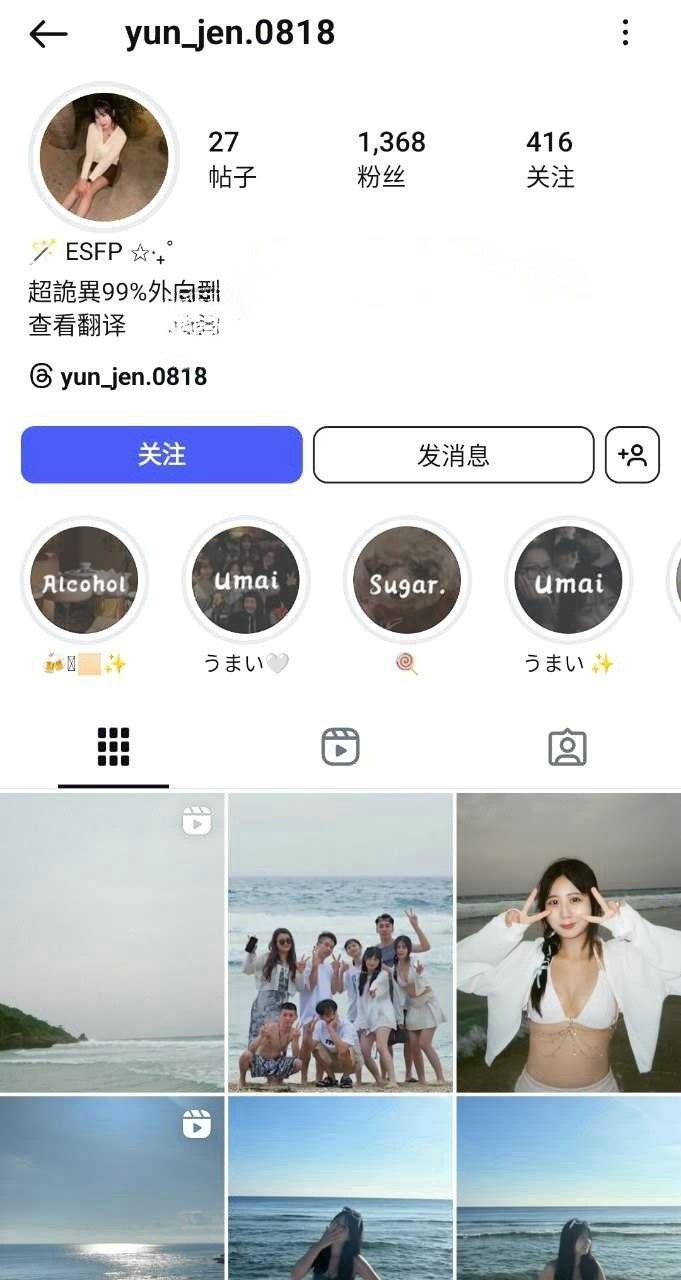The height and width of the screenshot is (1280, 681).
Task: Open the Sugar. story highlight
Action: pos(407,581)
